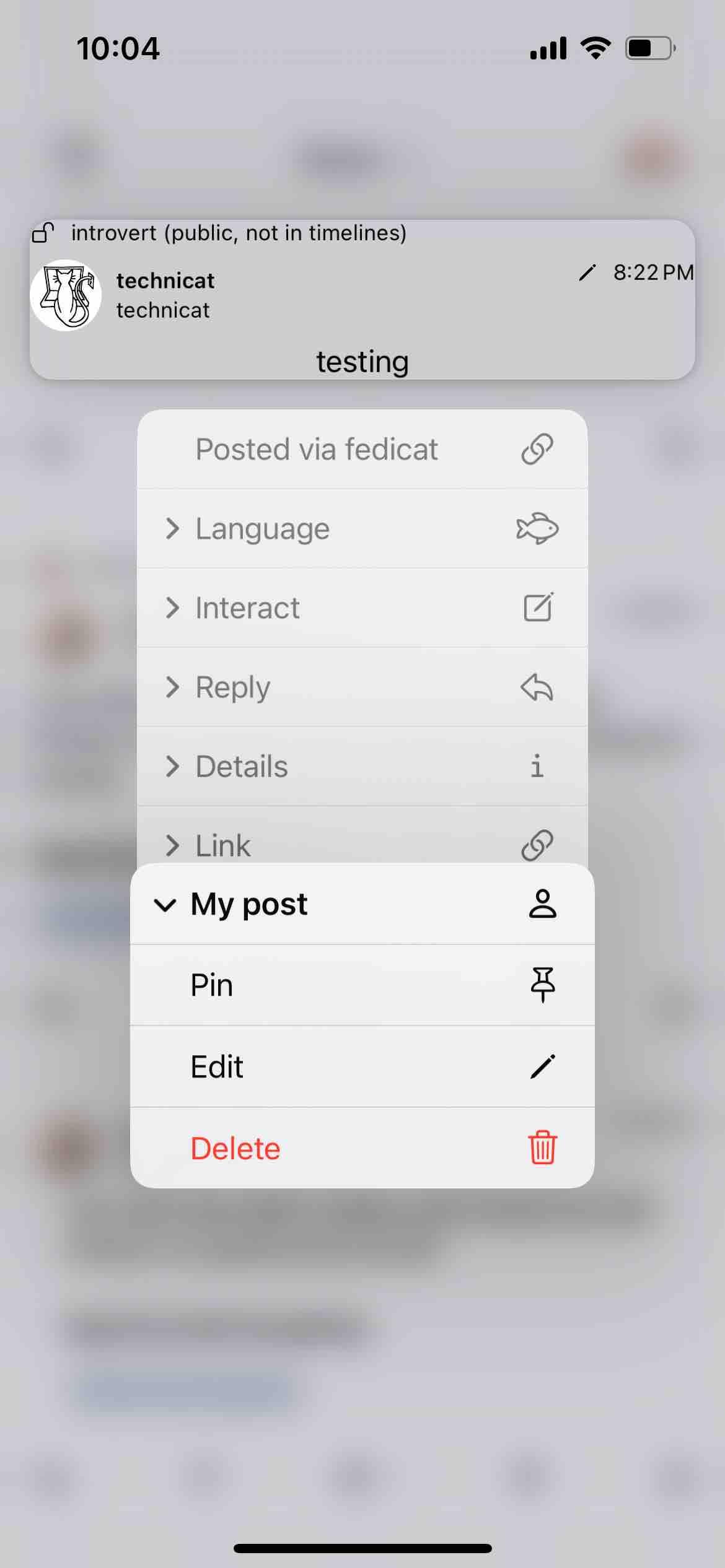The width and height of the screenshot is (725, 1568).
Task: Edit the testing post
Action: coord(362,1067)
